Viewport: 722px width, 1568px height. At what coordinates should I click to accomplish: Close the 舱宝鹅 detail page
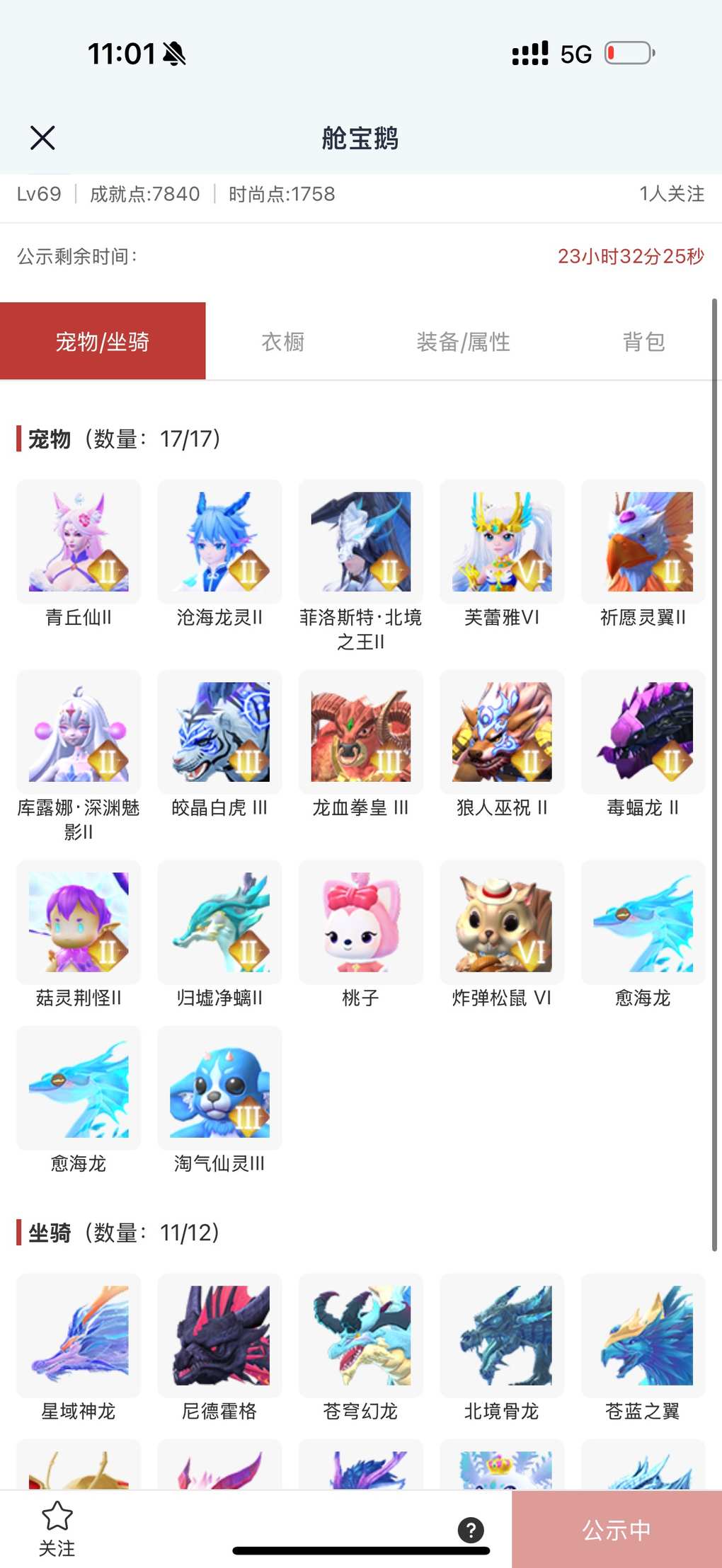[42, 138]
